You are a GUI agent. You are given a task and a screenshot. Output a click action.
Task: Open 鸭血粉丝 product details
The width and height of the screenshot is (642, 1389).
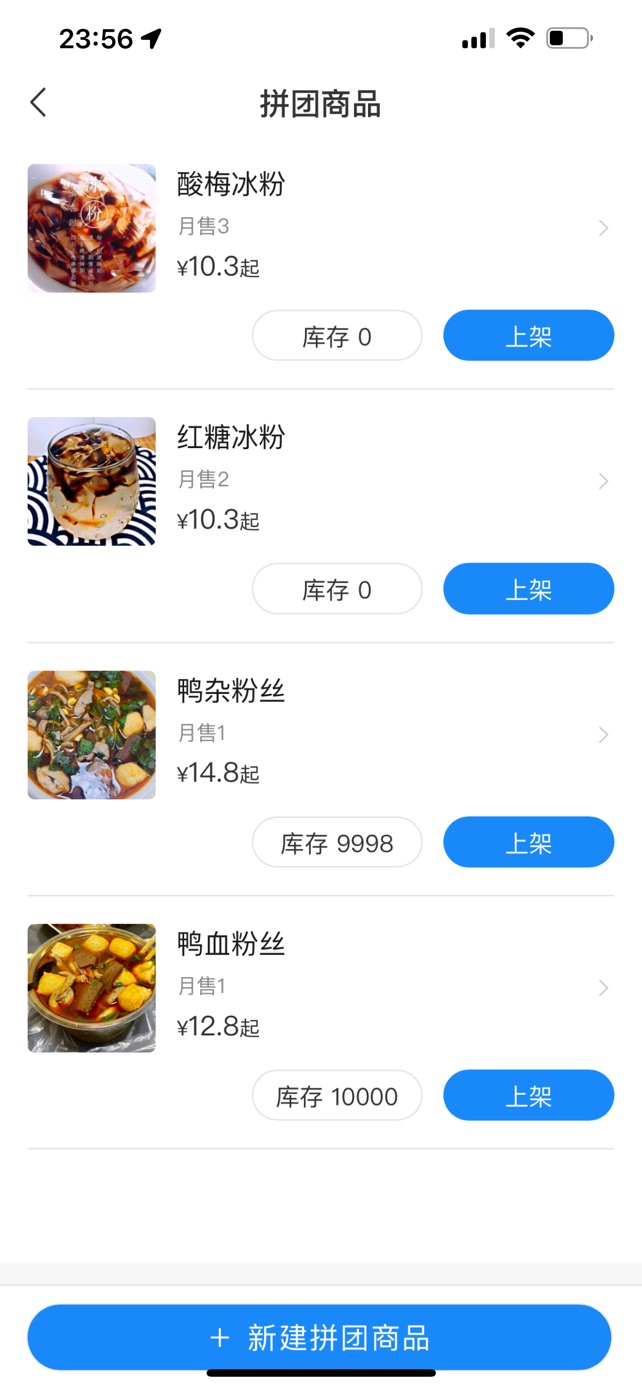point(320,988)
